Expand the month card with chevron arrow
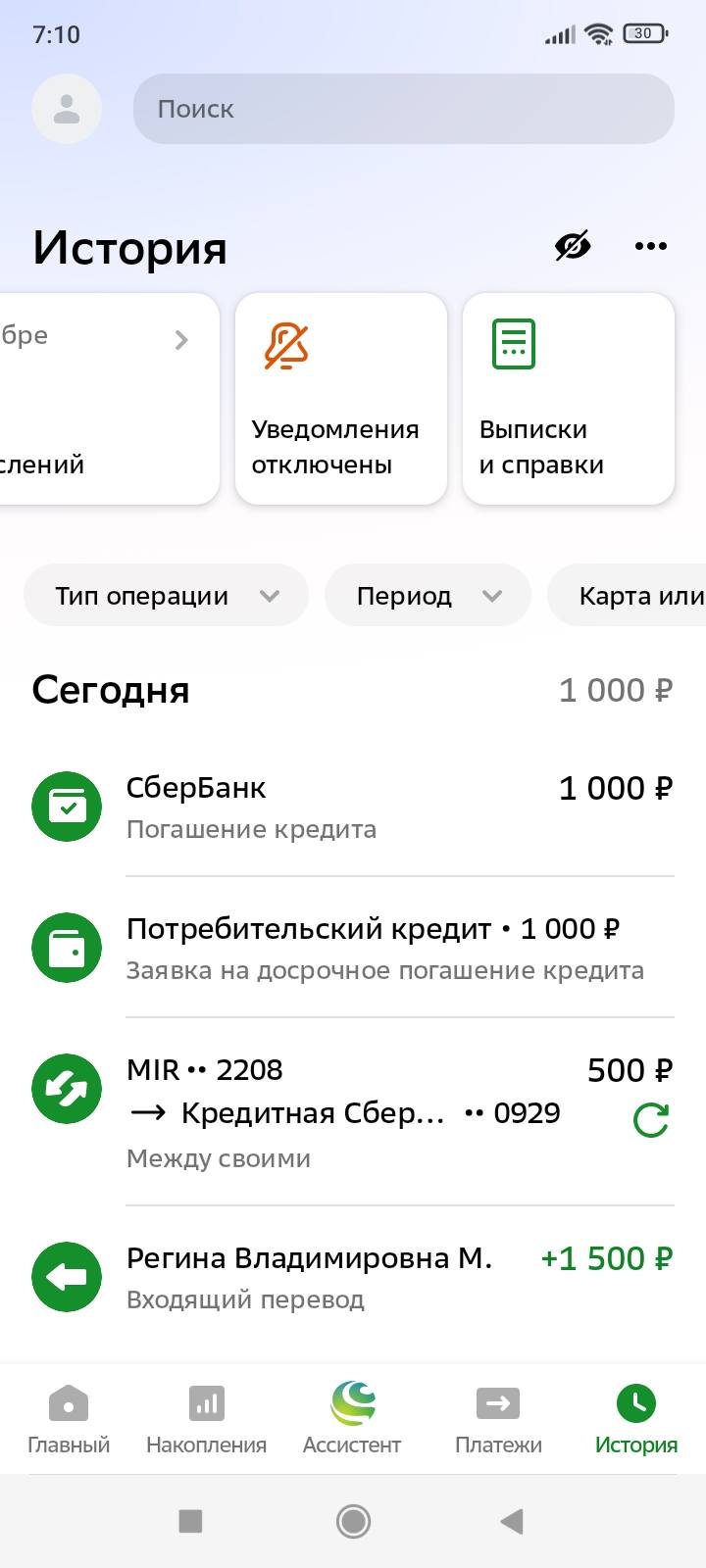The width and height of the screenshot is (706, 1568). [181, 339]
